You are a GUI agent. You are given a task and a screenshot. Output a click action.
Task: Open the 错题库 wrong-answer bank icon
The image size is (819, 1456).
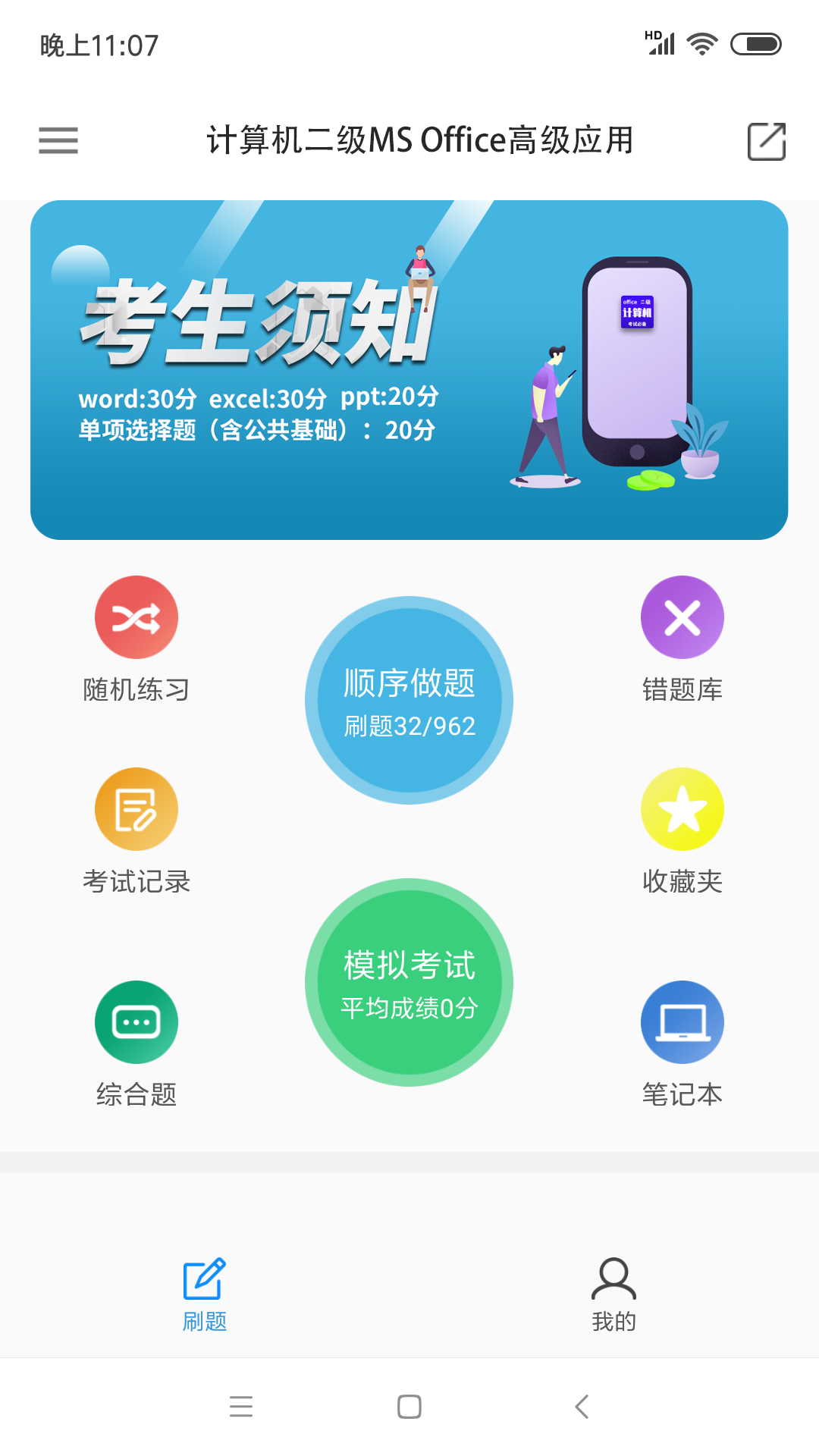click(x=682, y=617)
